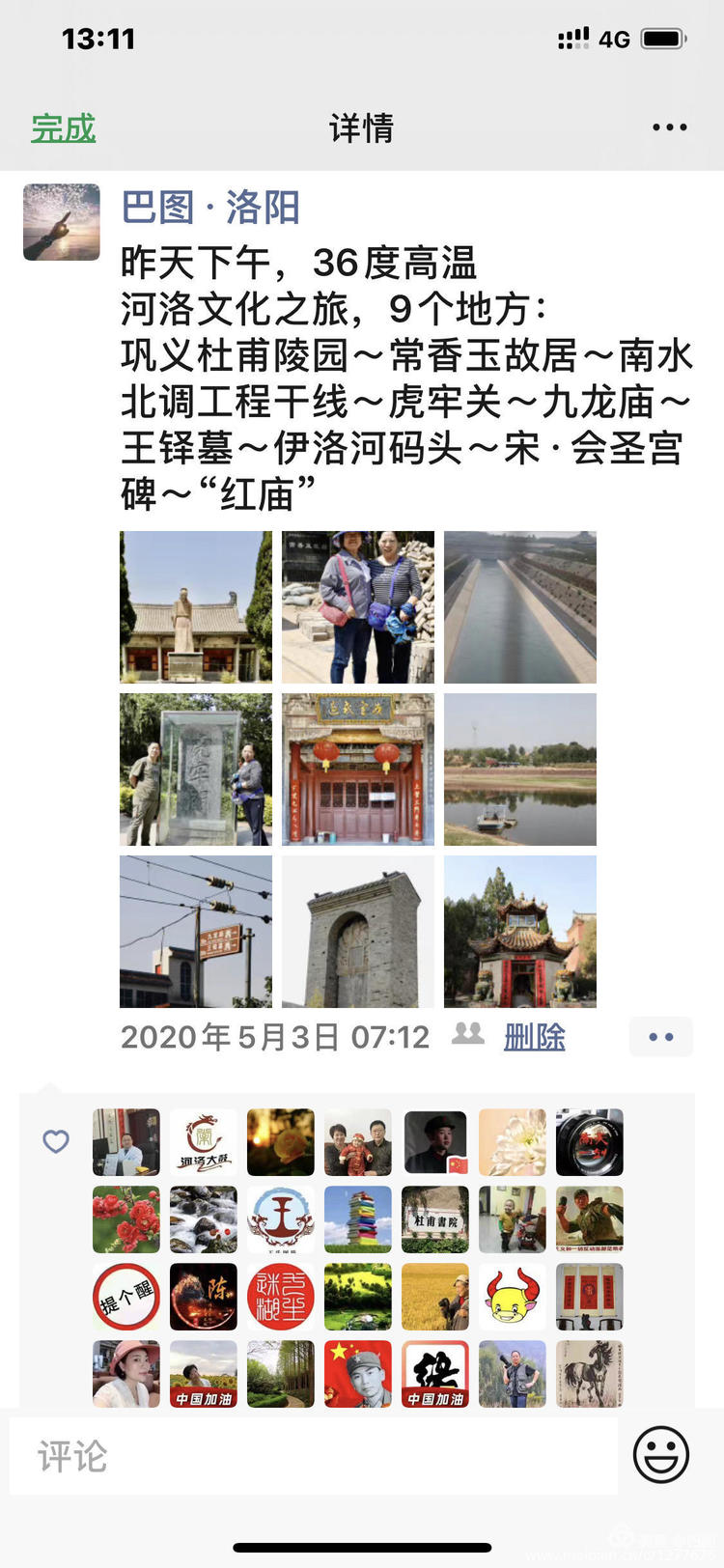Tap the 河洛大鼓 liker avatar
The width and height of the screenshot is (724, 1568).
[x=203, y=1142]
